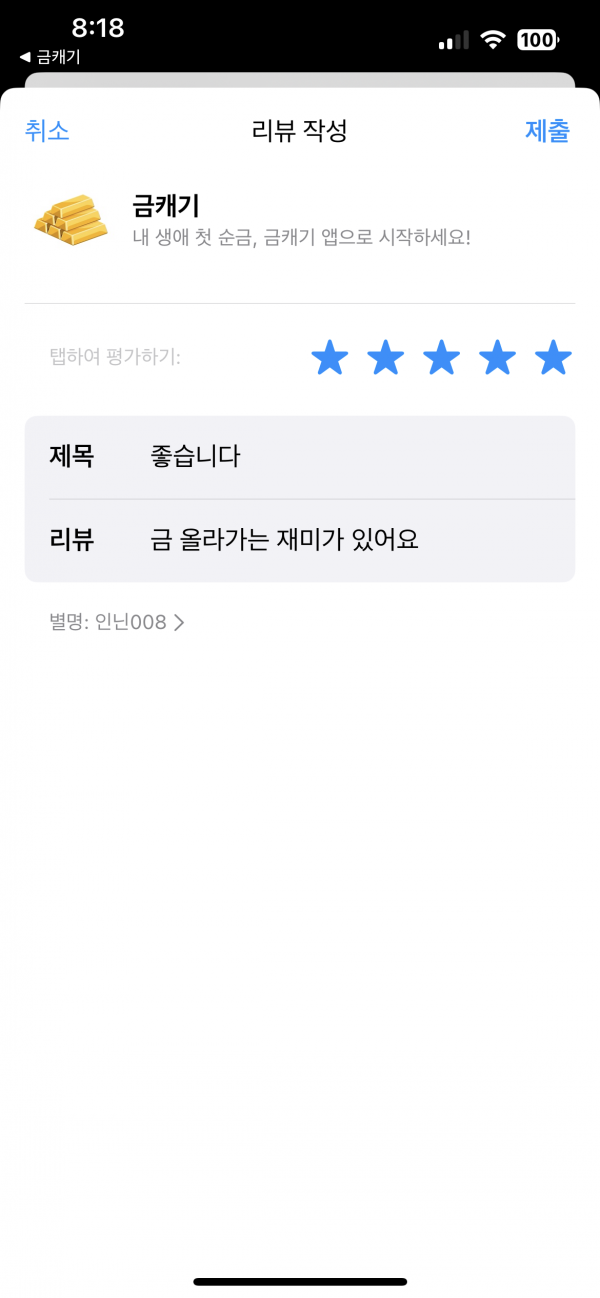The height and width of the screenshot is (1298, 600).
Task: Edit the 리뷰 review text field
Action: (300, 540)
